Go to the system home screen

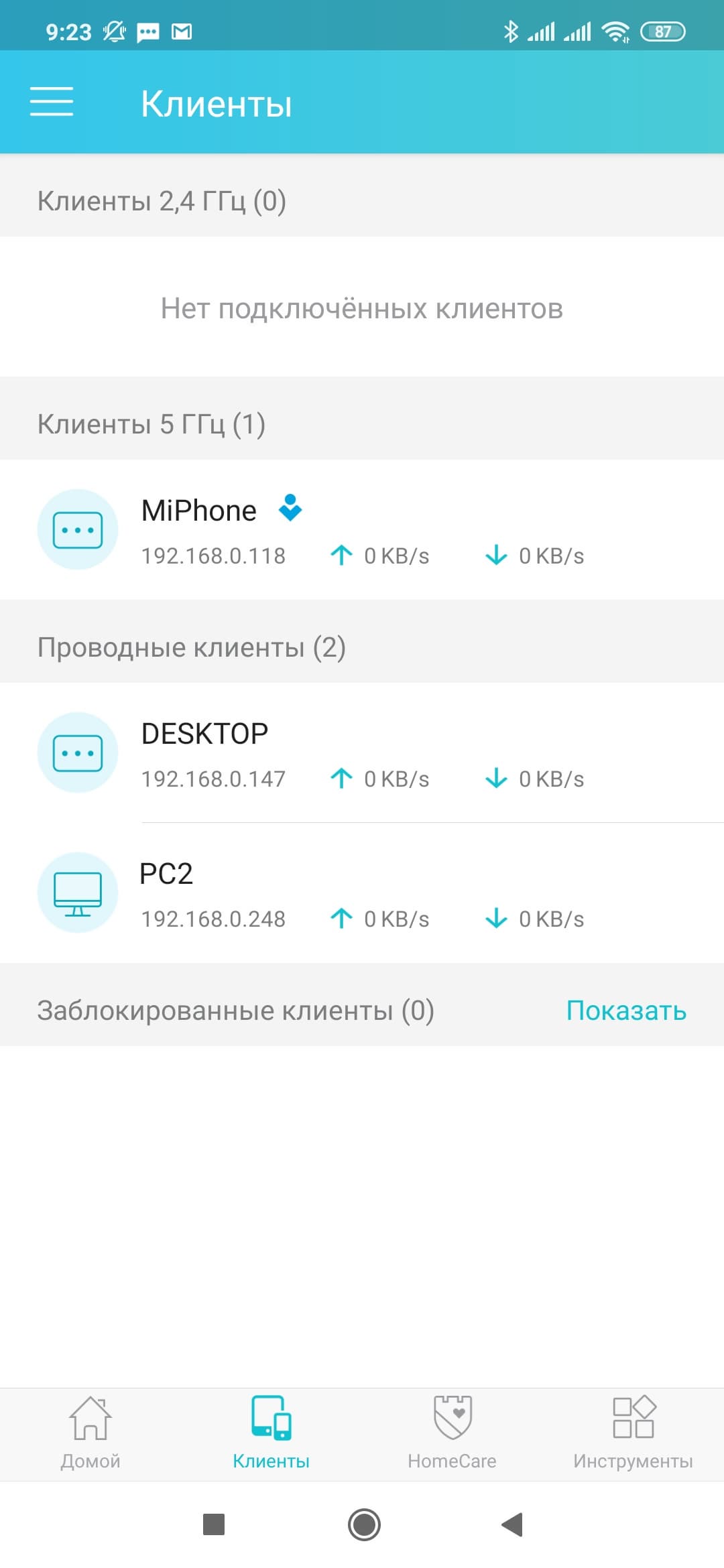click(364, 1524)
